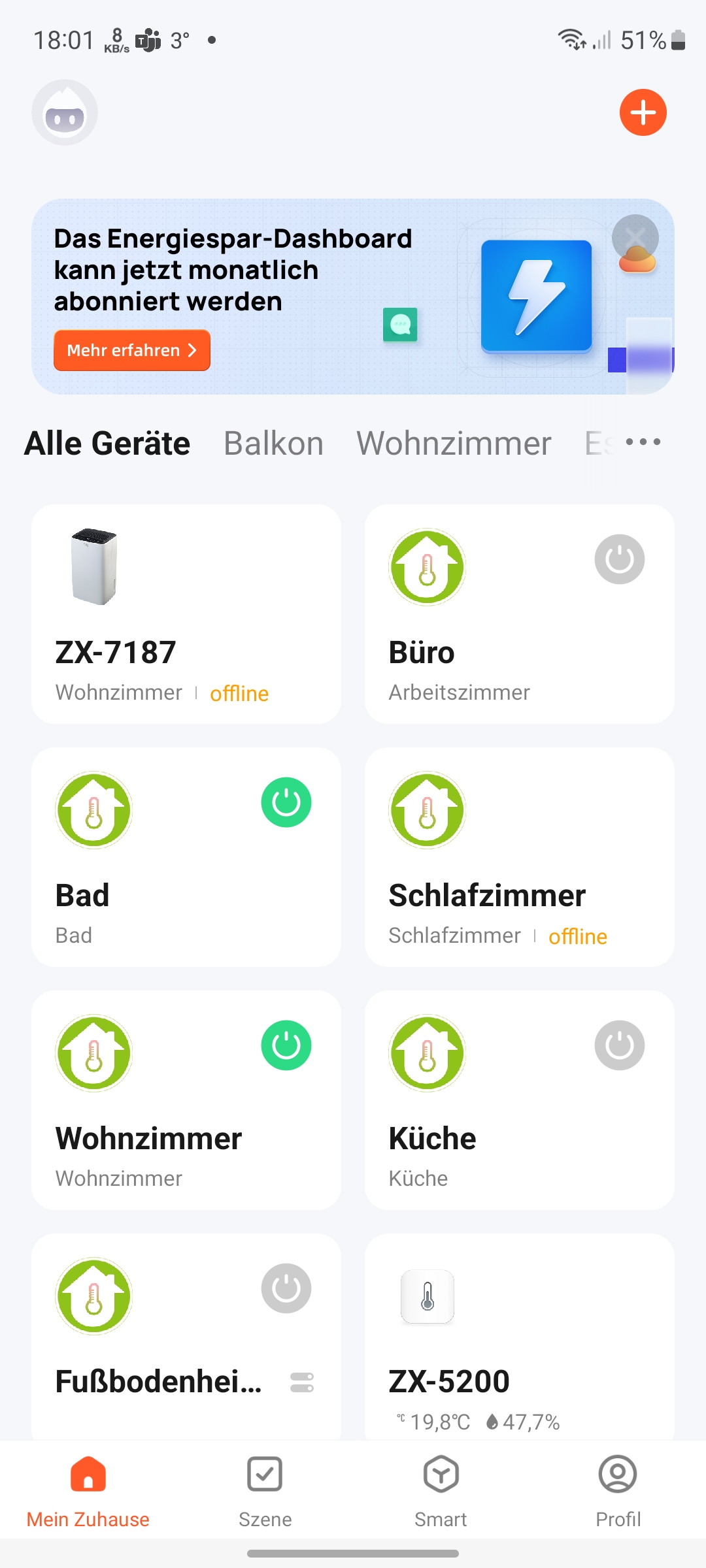This screenshot has height=1568, width=706.
Task: Dismiss the Energiespar-Dashboard banner
Action: (635, 238)
